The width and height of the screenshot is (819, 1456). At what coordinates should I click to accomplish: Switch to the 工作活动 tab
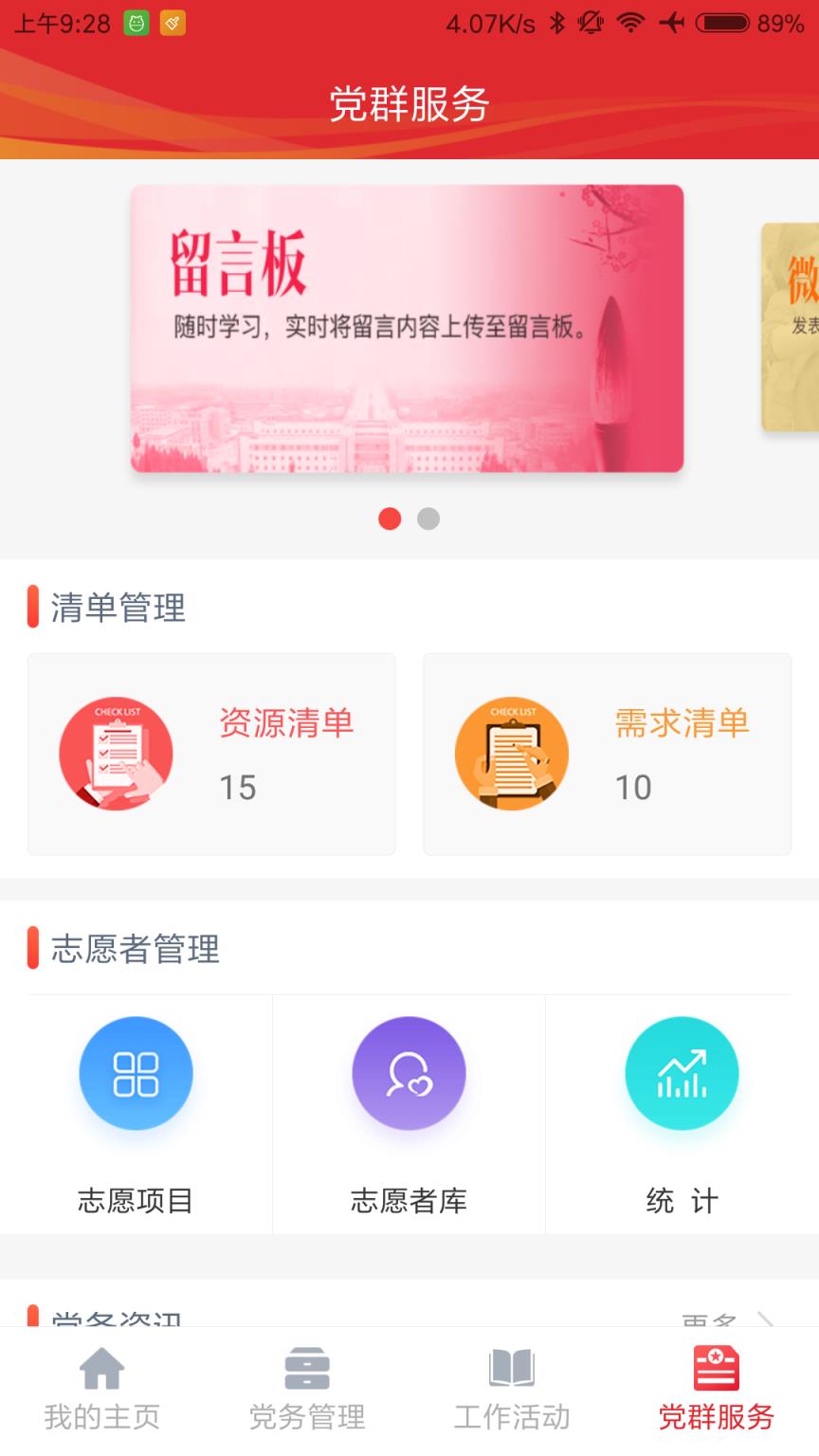point(512,1387)
